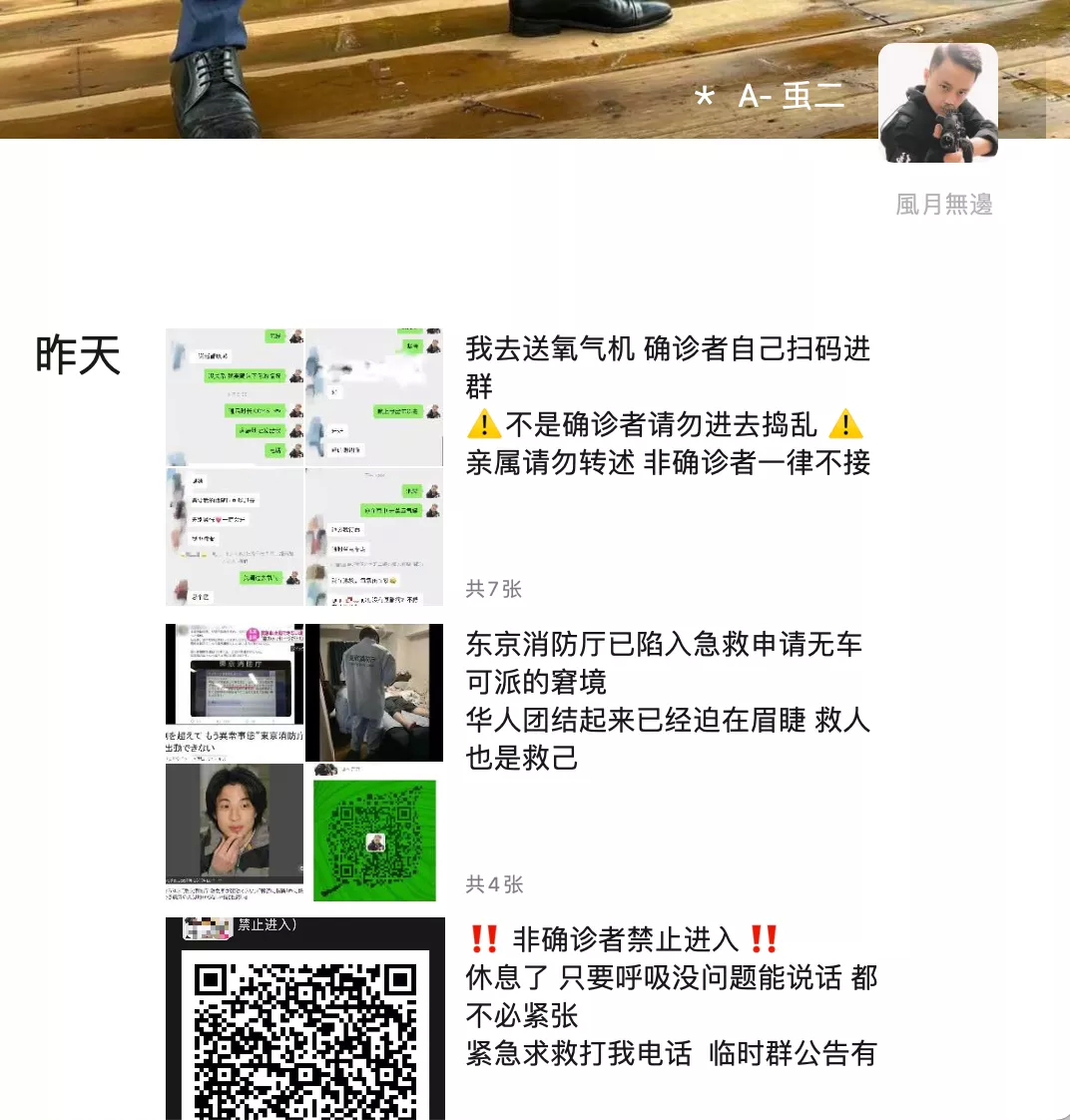Screen dimensions: 1070x1120
Task: View the 7-photo chat screenshot grid
Action: click(x=304, y=467)
